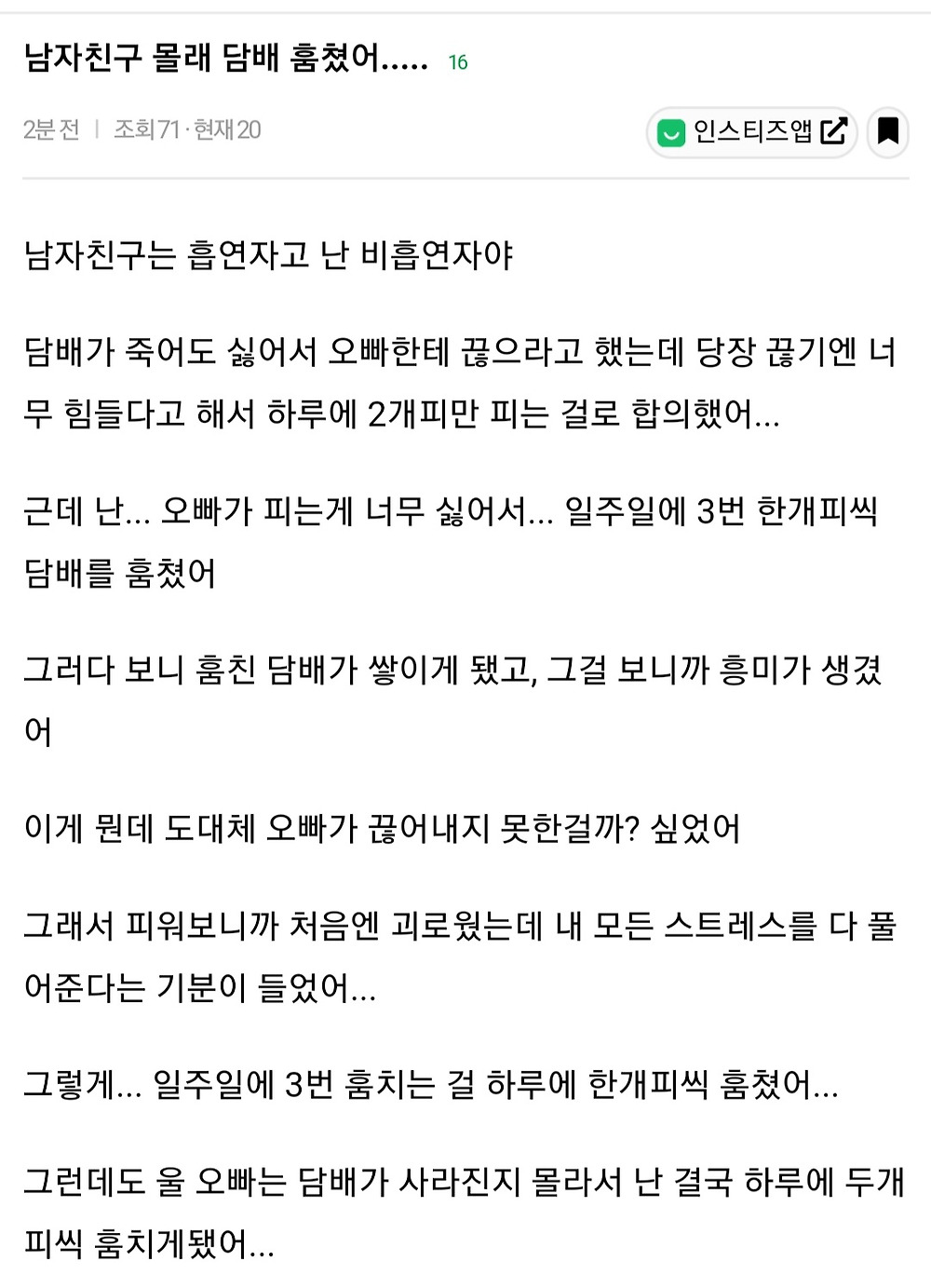Open the post in the 인스티즈앱
This screenshot has width=931, height=1288.
752,132
